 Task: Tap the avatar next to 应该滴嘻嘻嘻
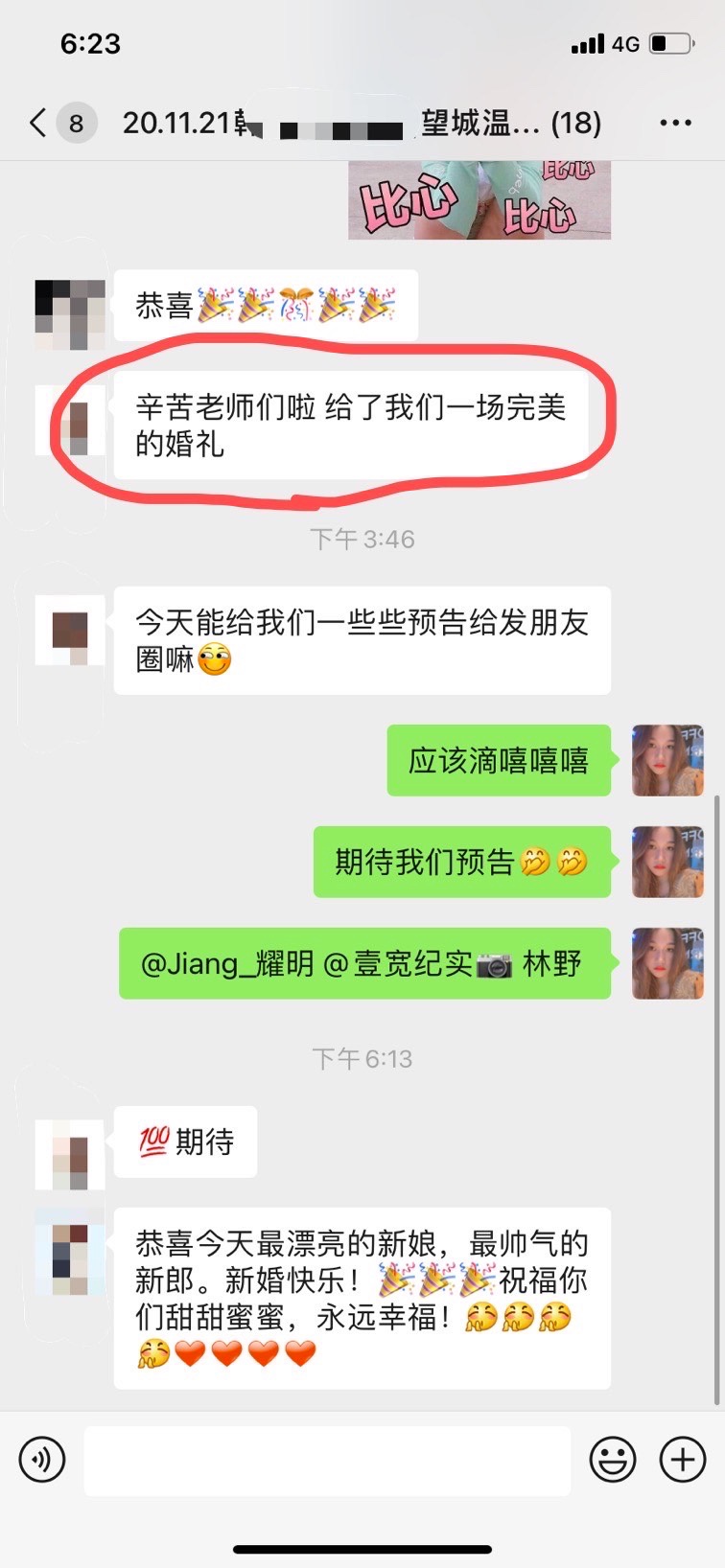click(667, 760)
